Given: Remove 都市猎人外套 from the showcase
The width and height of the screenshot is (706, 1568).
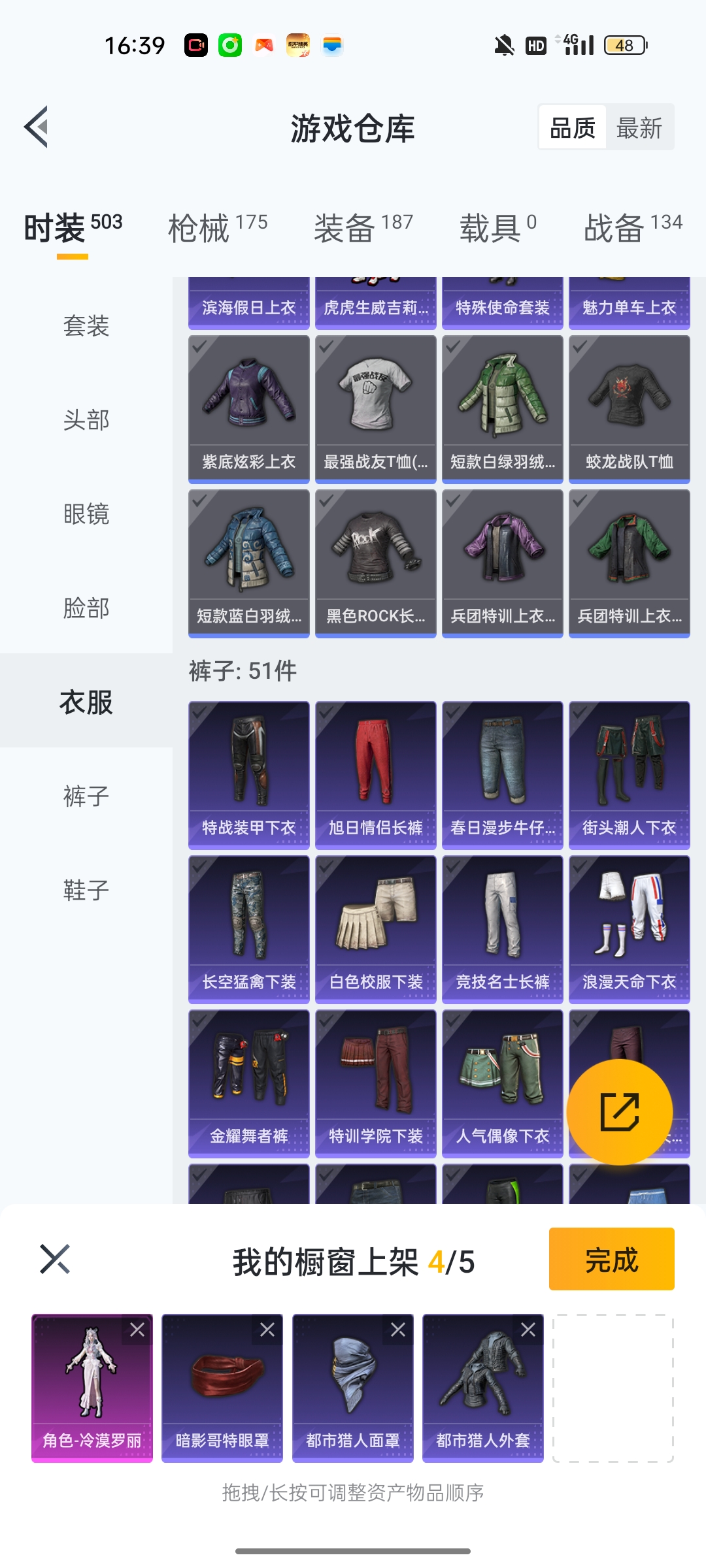Looking at the screenshot, I should tap(528, 1330).
